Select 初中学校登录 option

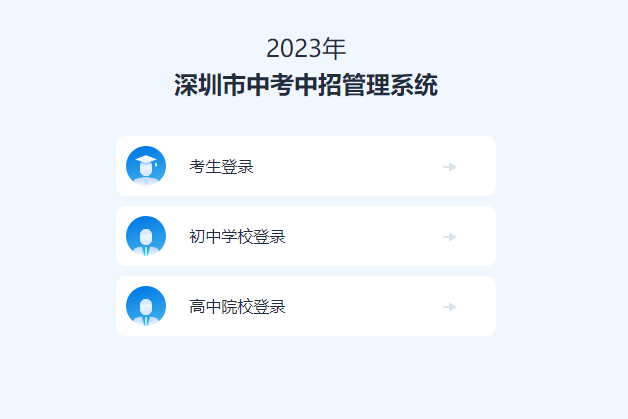tap(305, 237)
